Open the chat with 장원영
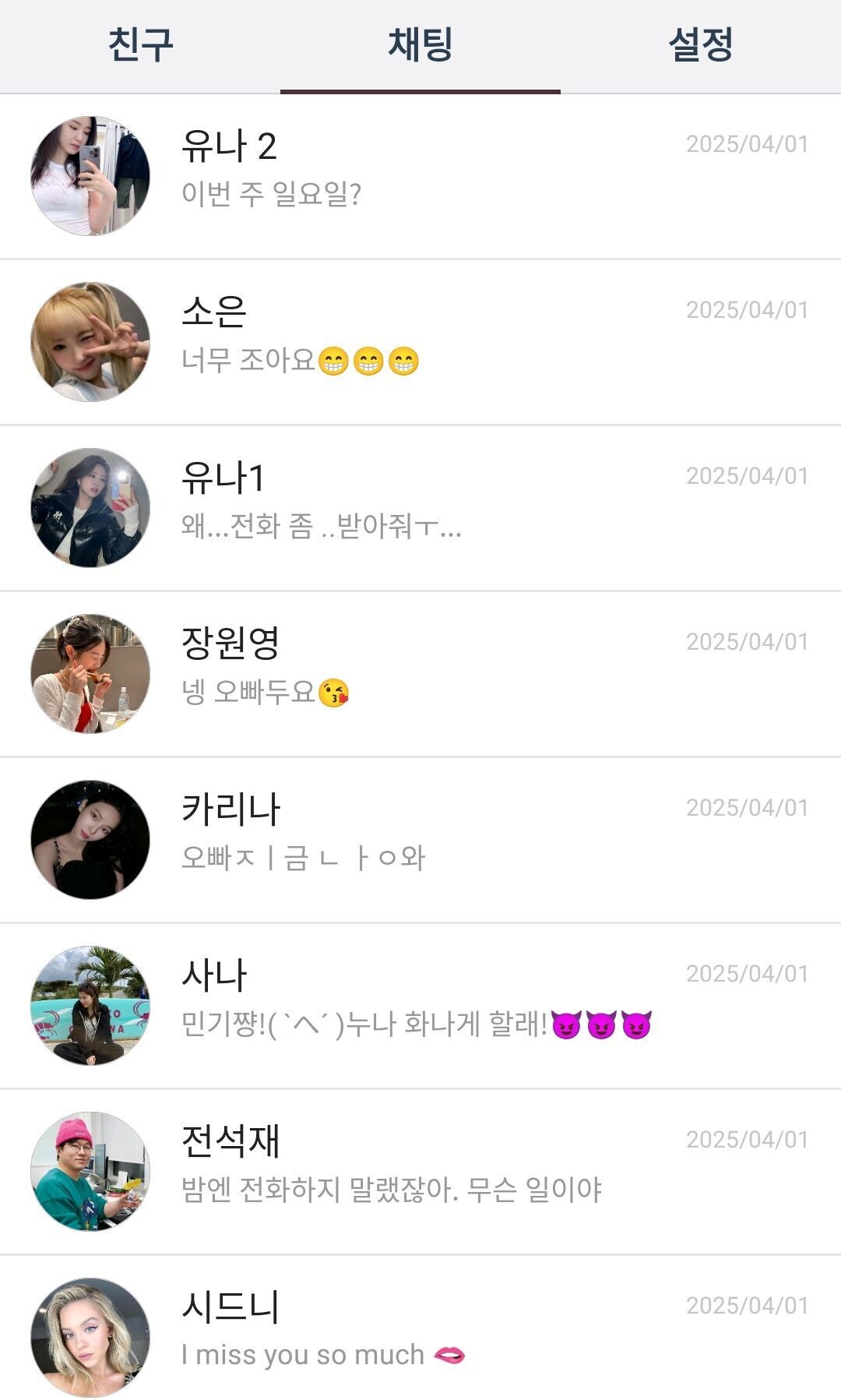841x1400 pixels. tap(420, 674)
